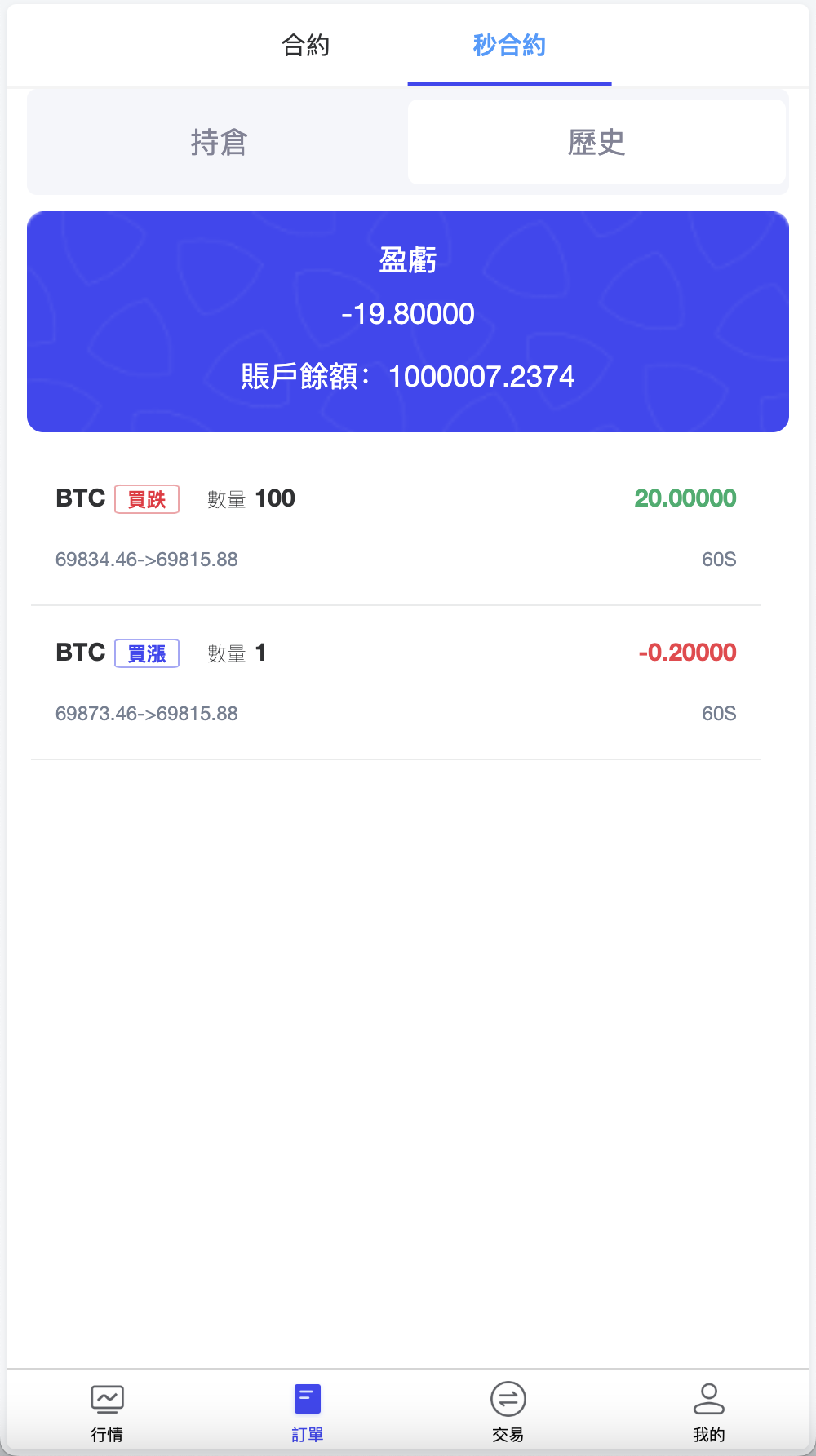Select the 買跌 sell-down badge on first BTC order
The width and height of the screenshot is (816, 1456).
click(146, 498)
